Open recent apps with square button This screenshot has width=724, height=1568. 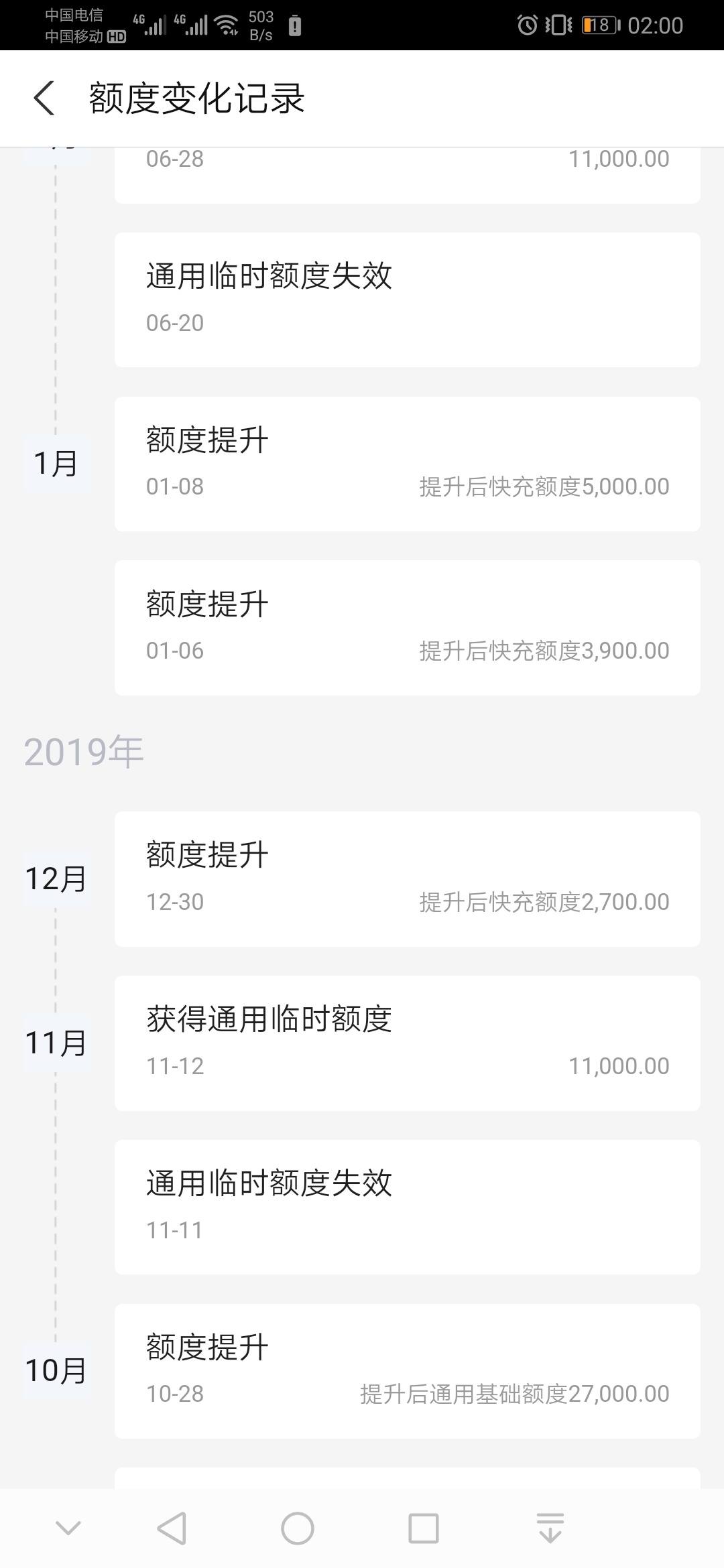424,1528
